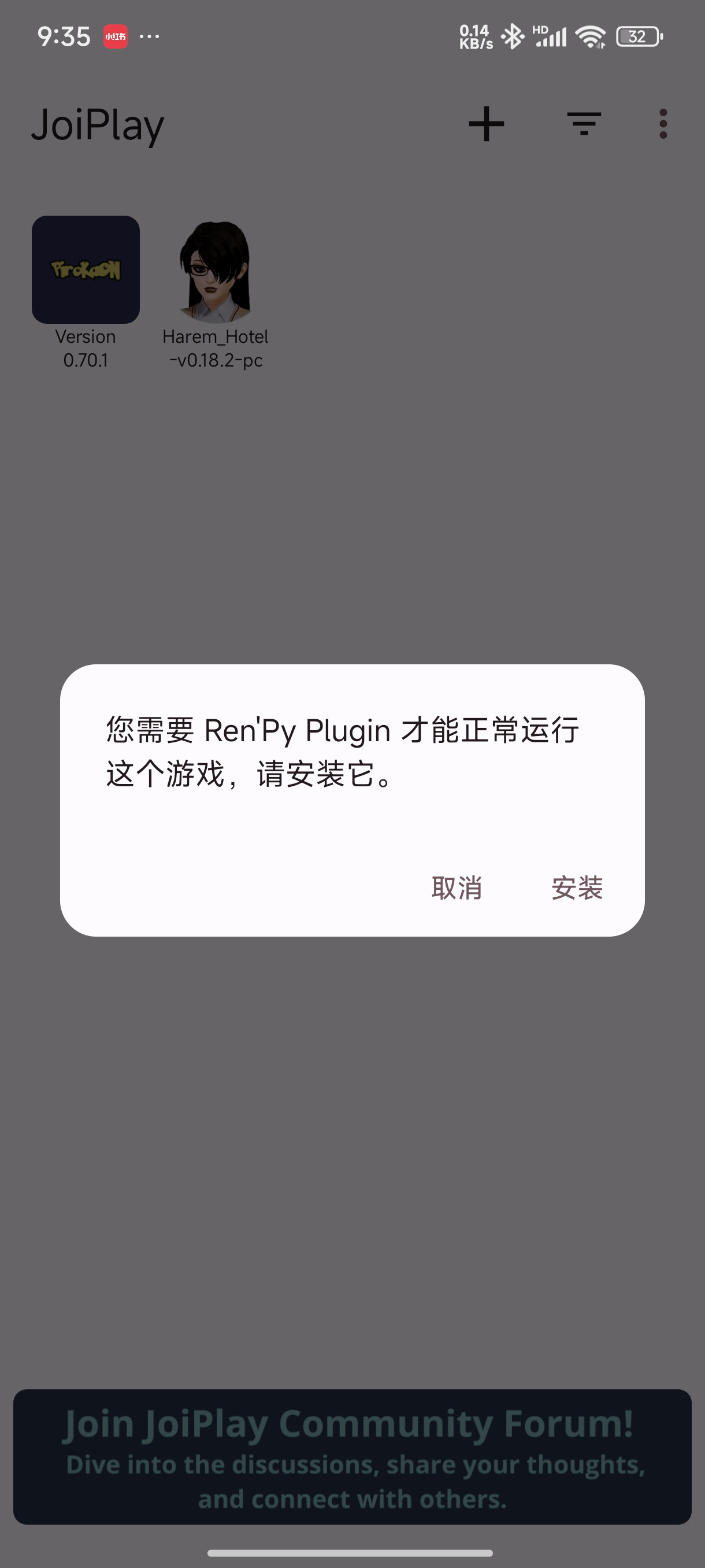Image resolution: width=705 pixels, height=1568 pixels.
Task: Cancel the plugin dialog with 取消
Action: [x=457, y=888]
